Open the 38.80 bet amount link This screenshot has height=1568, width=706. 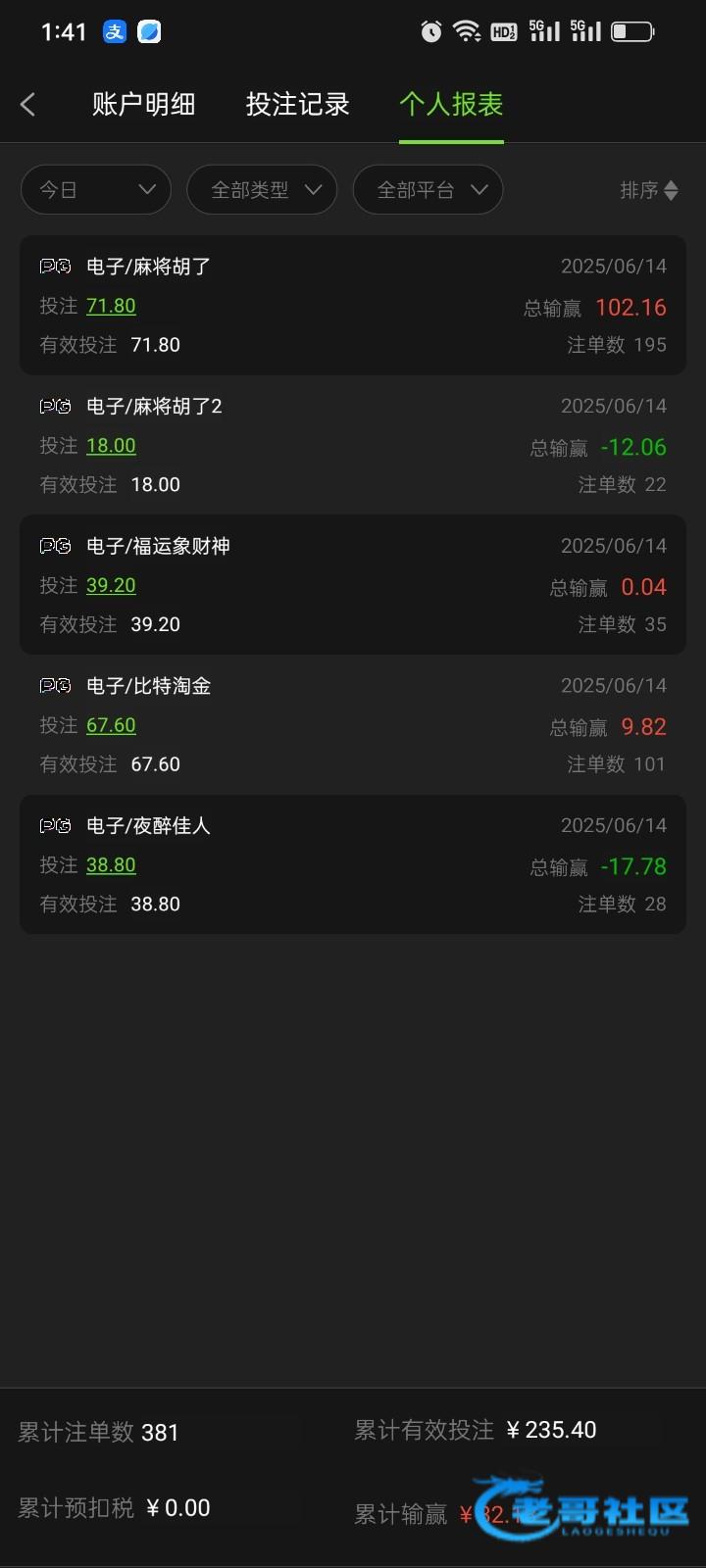111,865
